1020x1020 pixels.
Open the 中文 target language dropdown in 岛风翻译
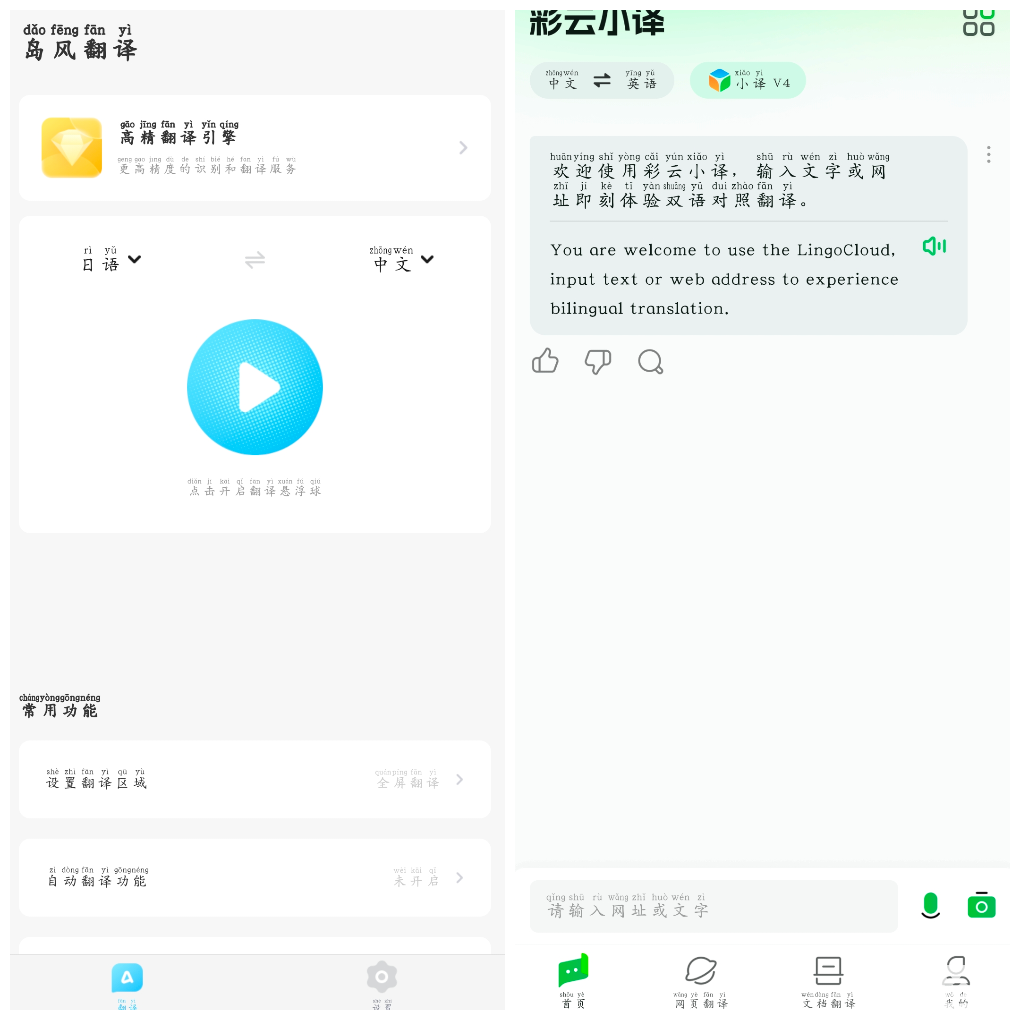[x=403, y=260]
